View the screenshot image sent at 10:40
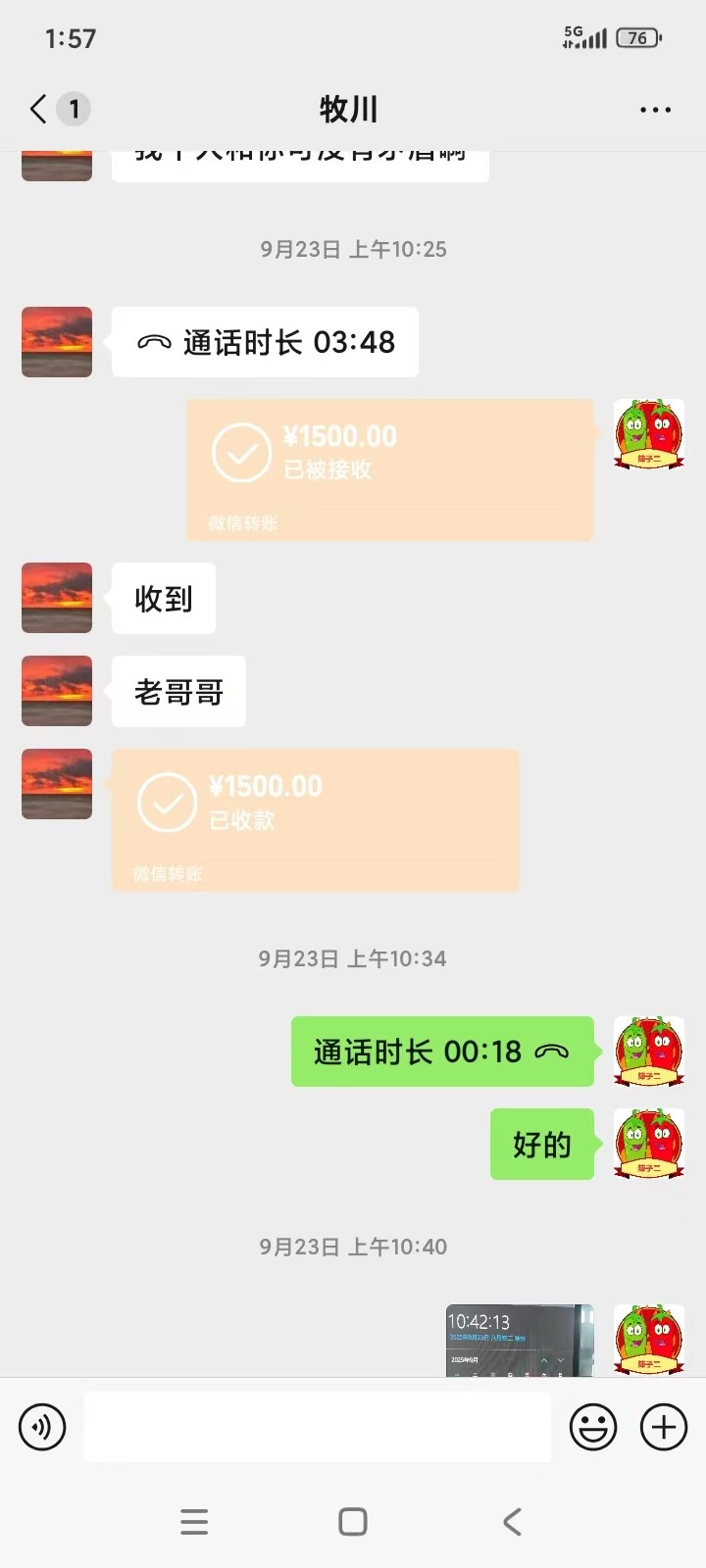This screenshot has height=1568, width=706. [x=520, y=1340]
